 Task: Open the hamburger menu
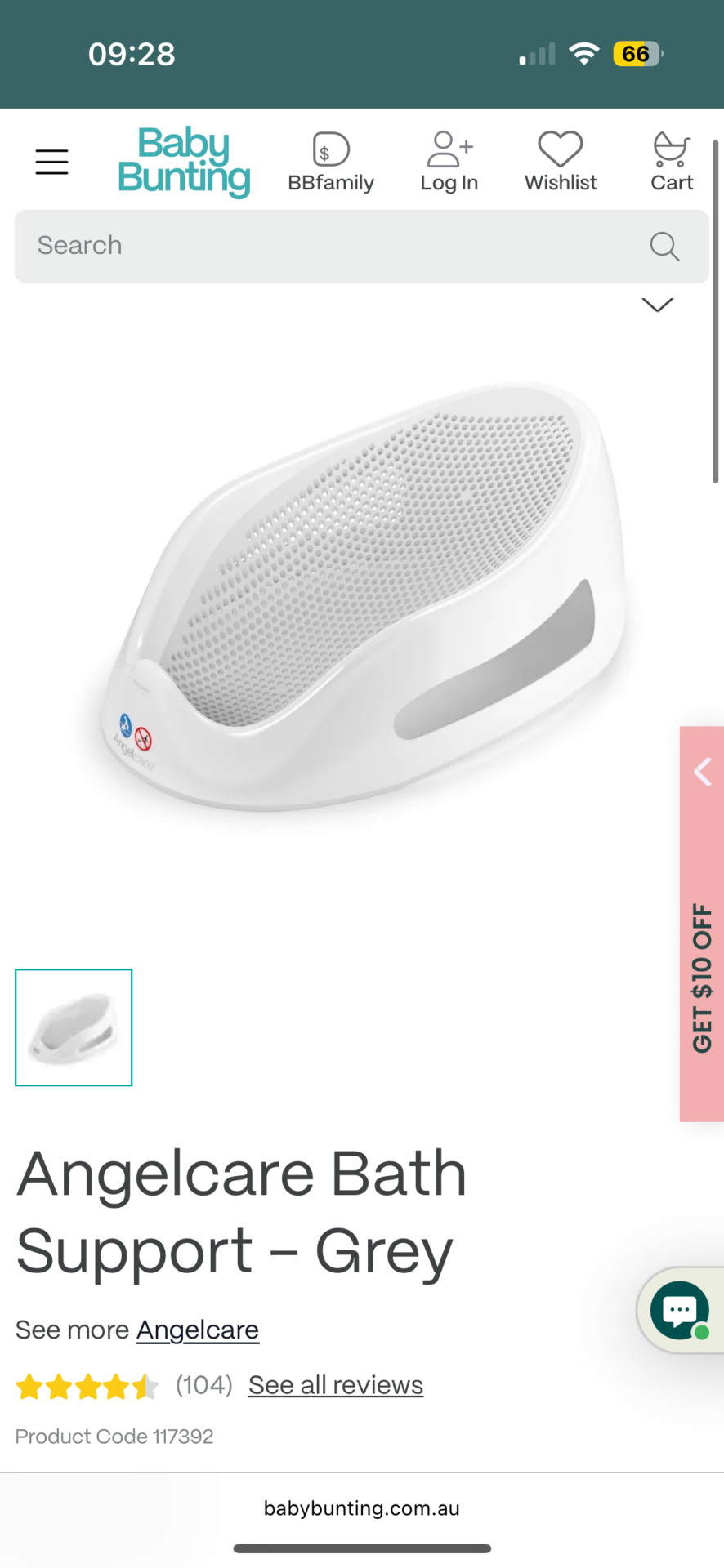pyautogui.click(x=51, y=162)
